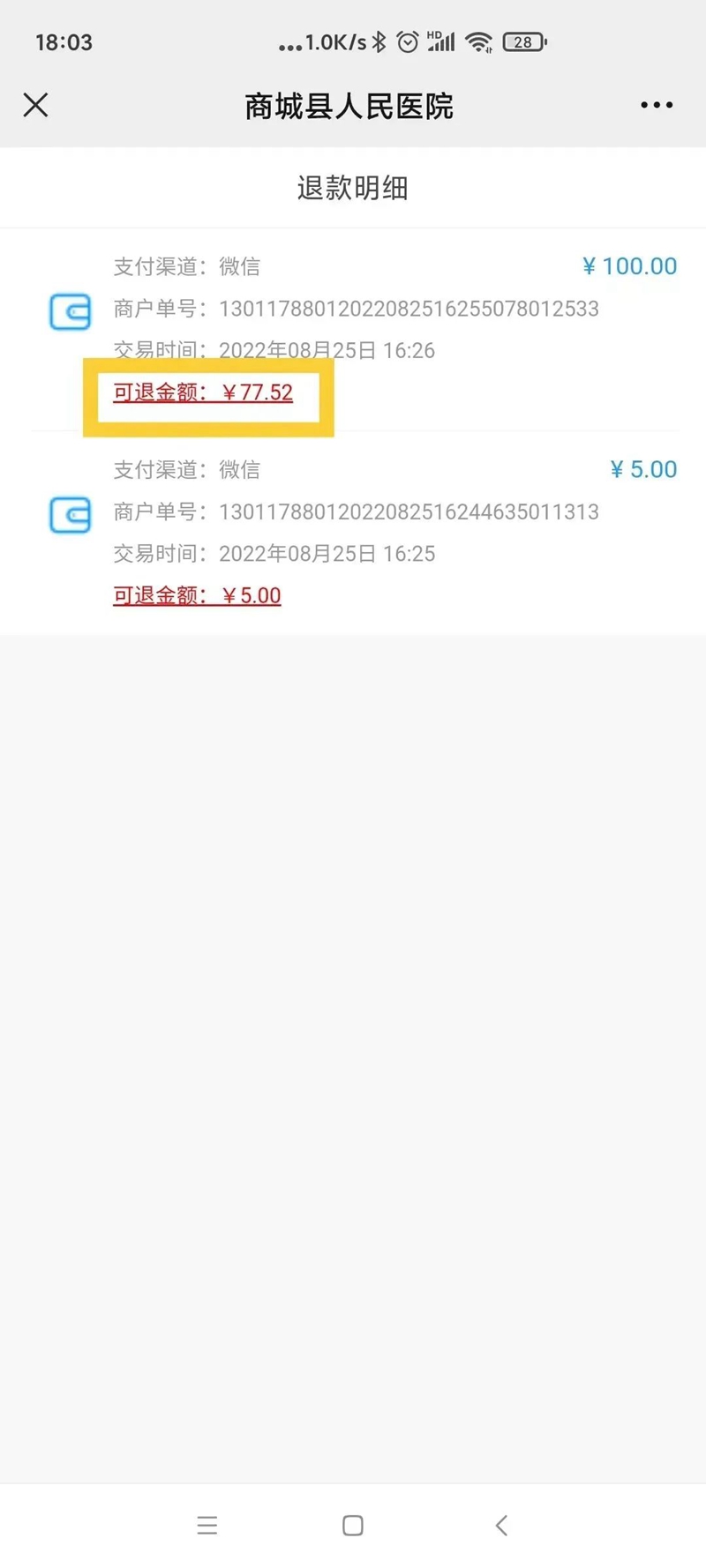
Task: Tap the refundable amount ¥5.00 link
Action: [x=197, y=595]
